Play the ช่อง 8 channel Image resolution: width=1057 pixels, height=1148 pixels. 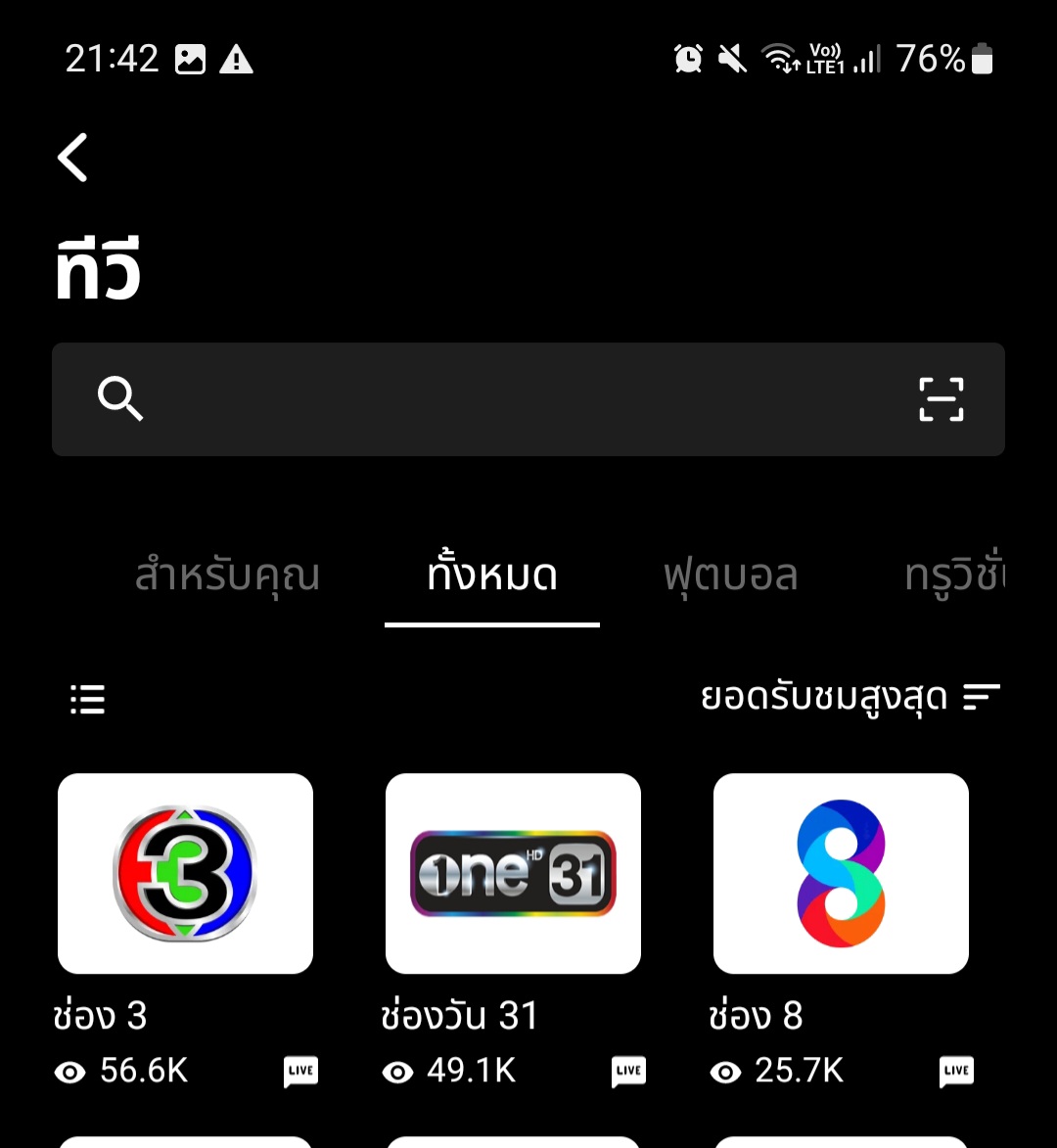tap(841, 873)
